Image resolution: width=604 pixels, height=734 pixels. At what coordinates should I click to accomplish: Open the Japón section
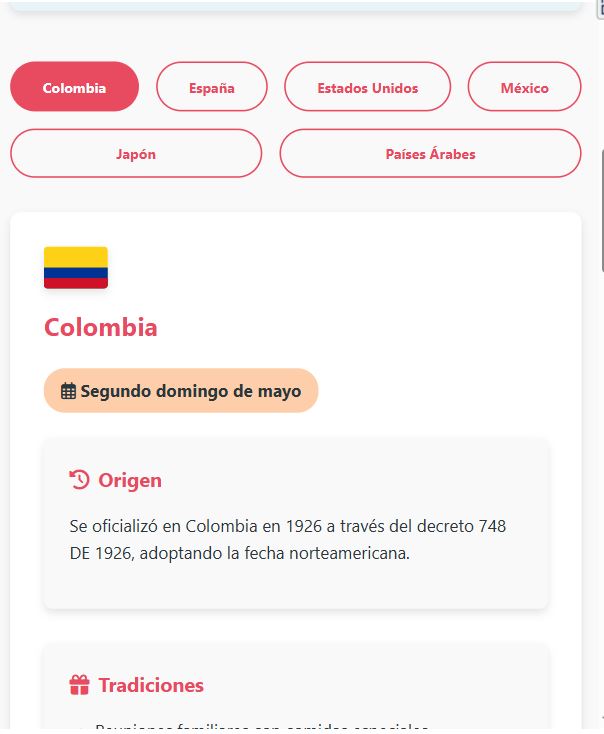coord(136,154)
